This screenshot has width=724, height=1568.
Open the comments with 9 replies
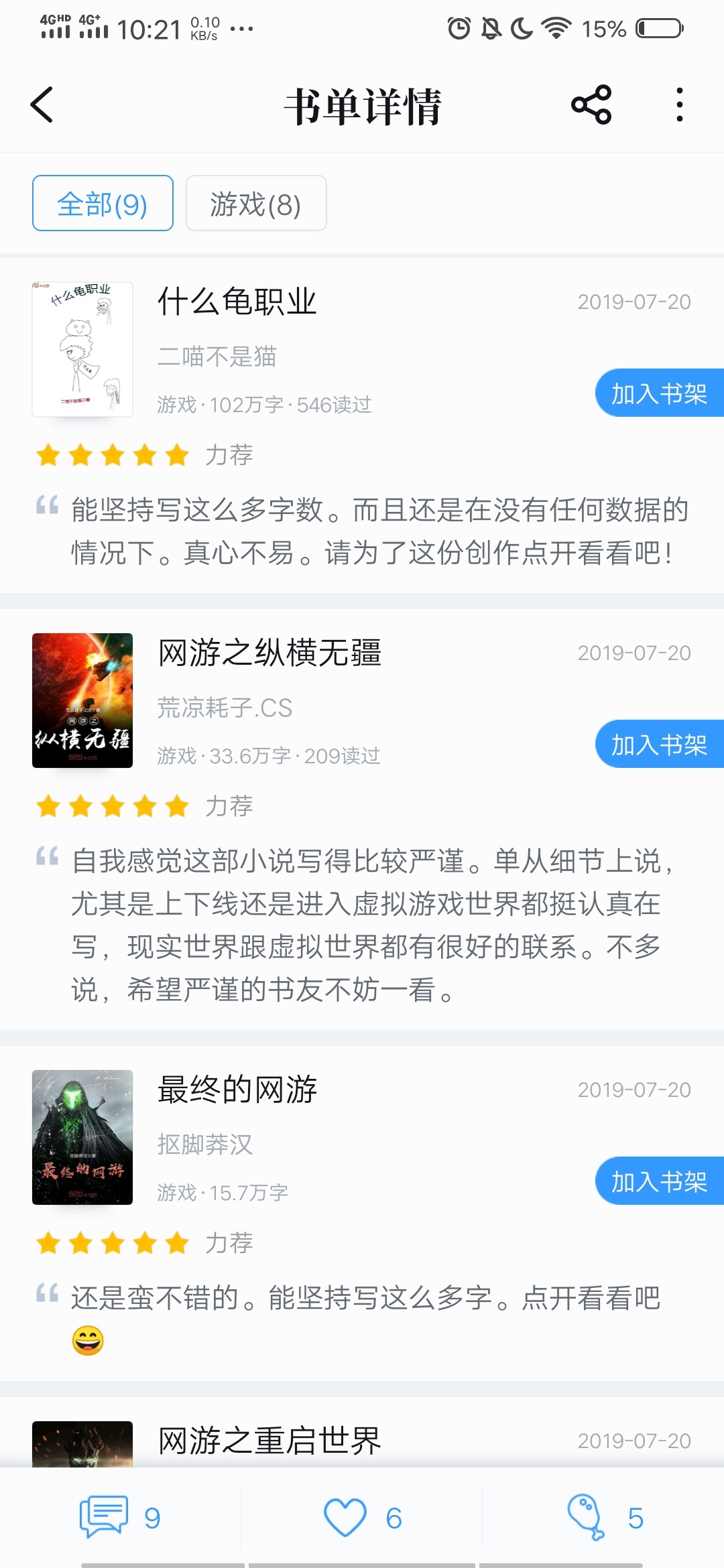pos(121,1518)
